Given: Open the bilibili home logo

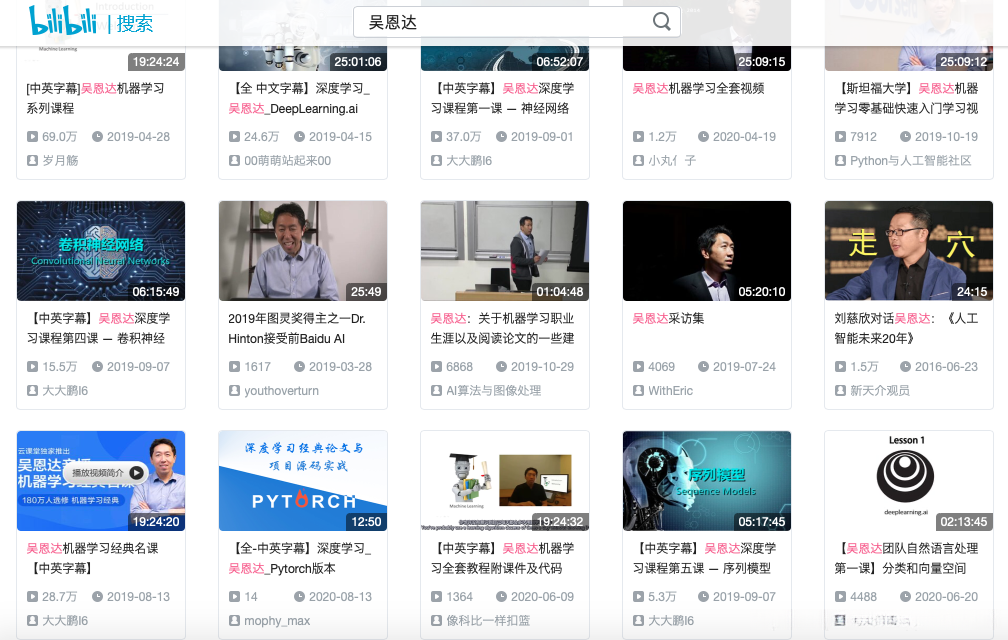Looking at the screenshot, I should point(63,20).
